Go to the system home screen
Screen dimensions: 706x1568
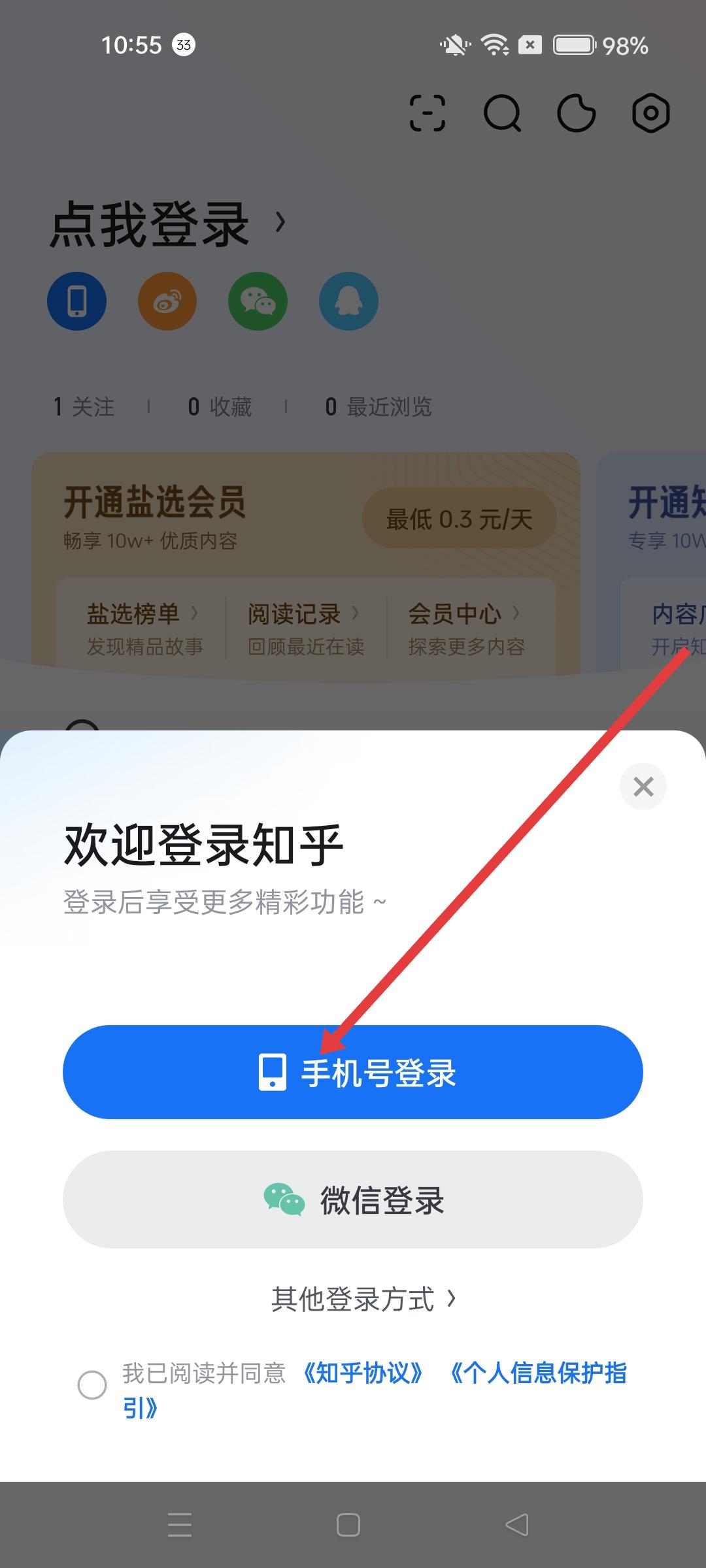tap(348, 1525)
